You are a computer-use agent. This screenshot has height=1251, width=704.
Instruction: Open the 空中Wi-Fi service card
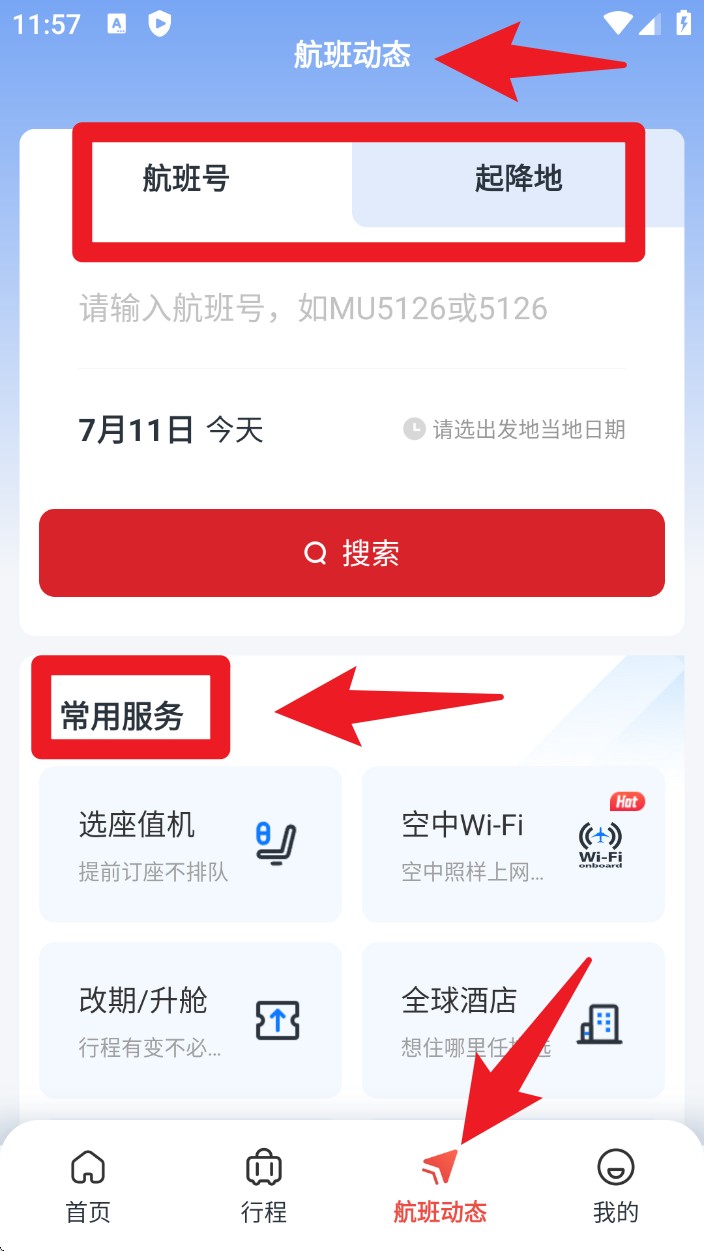tap(513, 844)
